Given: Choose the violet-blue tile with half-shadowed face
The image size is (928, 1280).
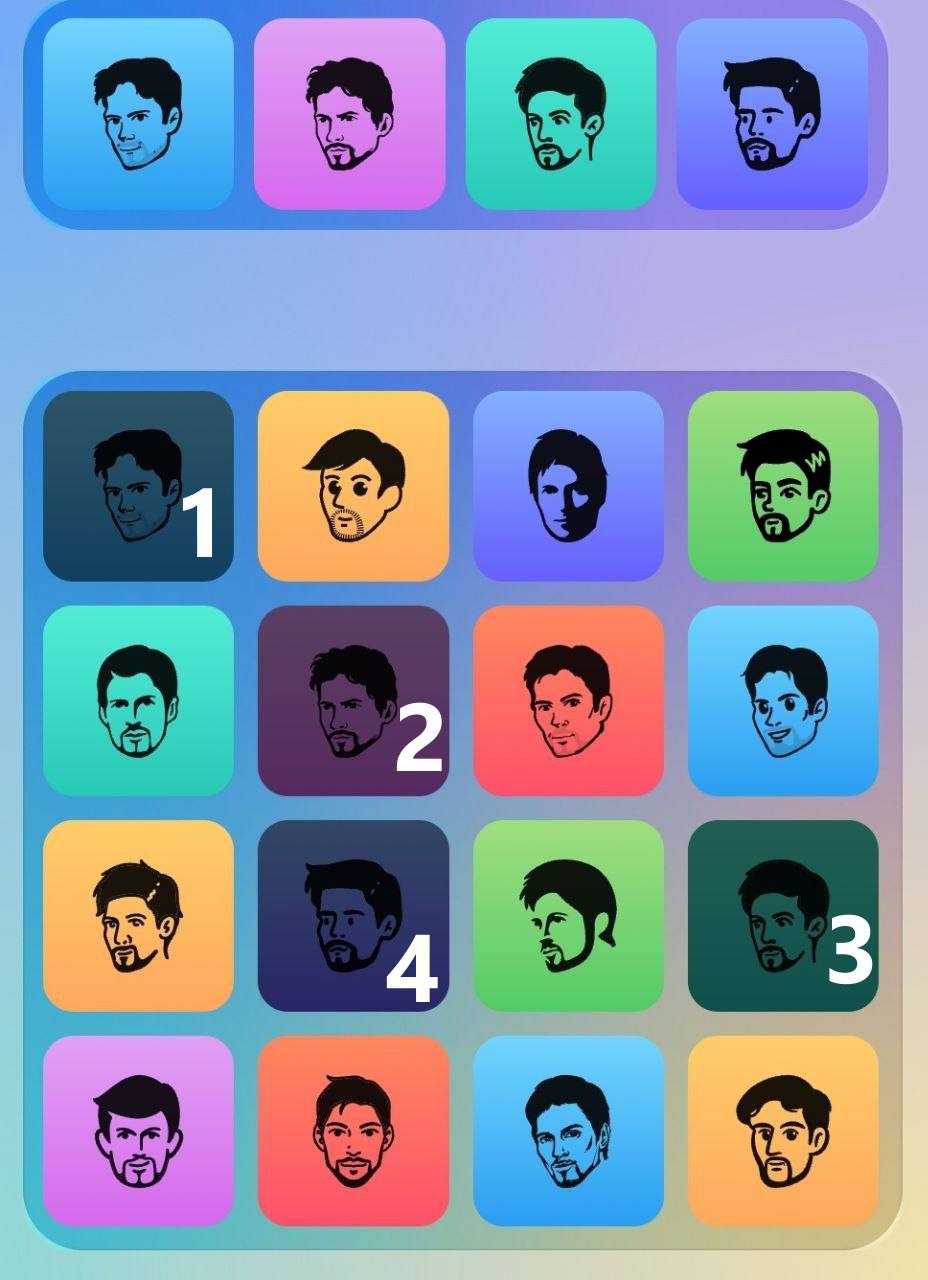Looking at the screenshot, I should [568, 486].
